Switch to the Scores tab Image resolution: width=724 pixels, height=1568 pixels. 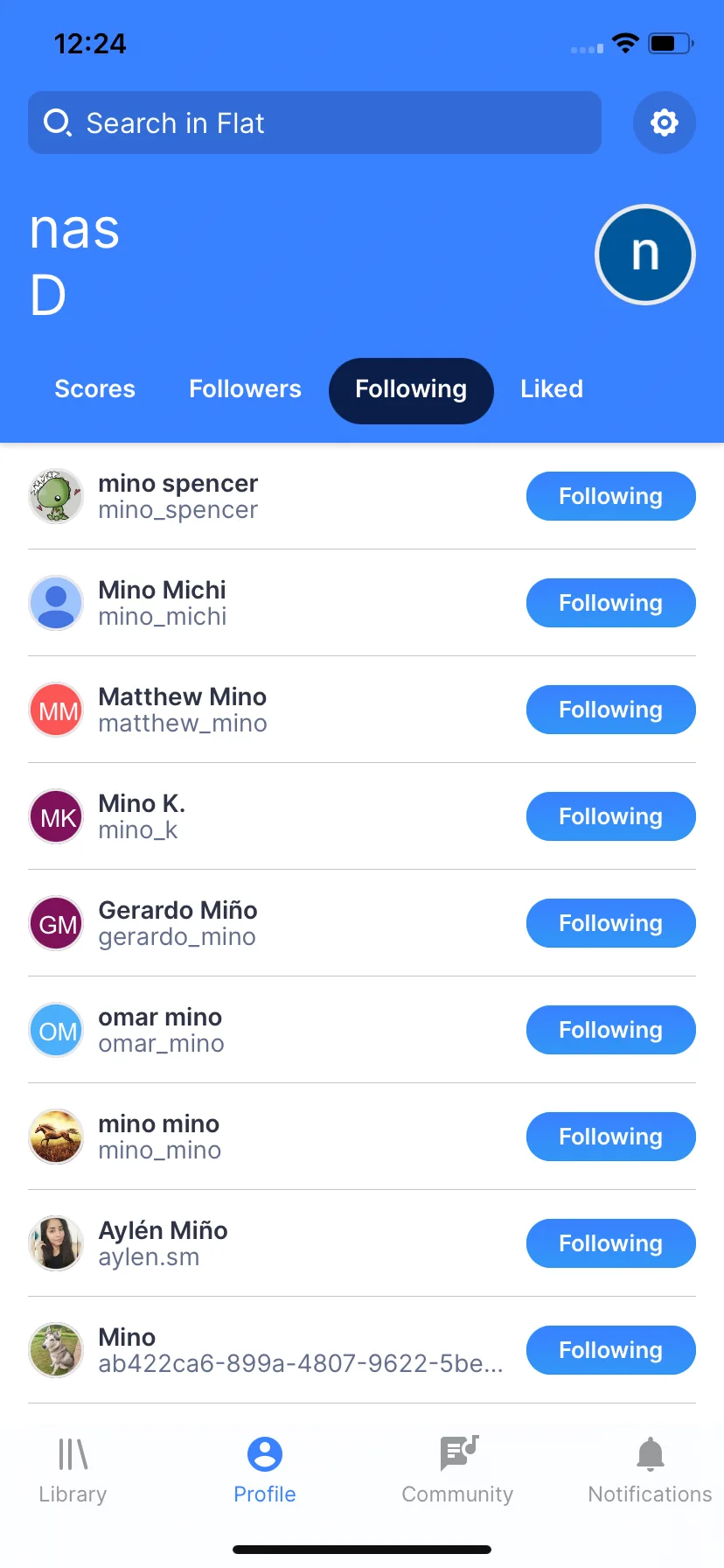95,389
